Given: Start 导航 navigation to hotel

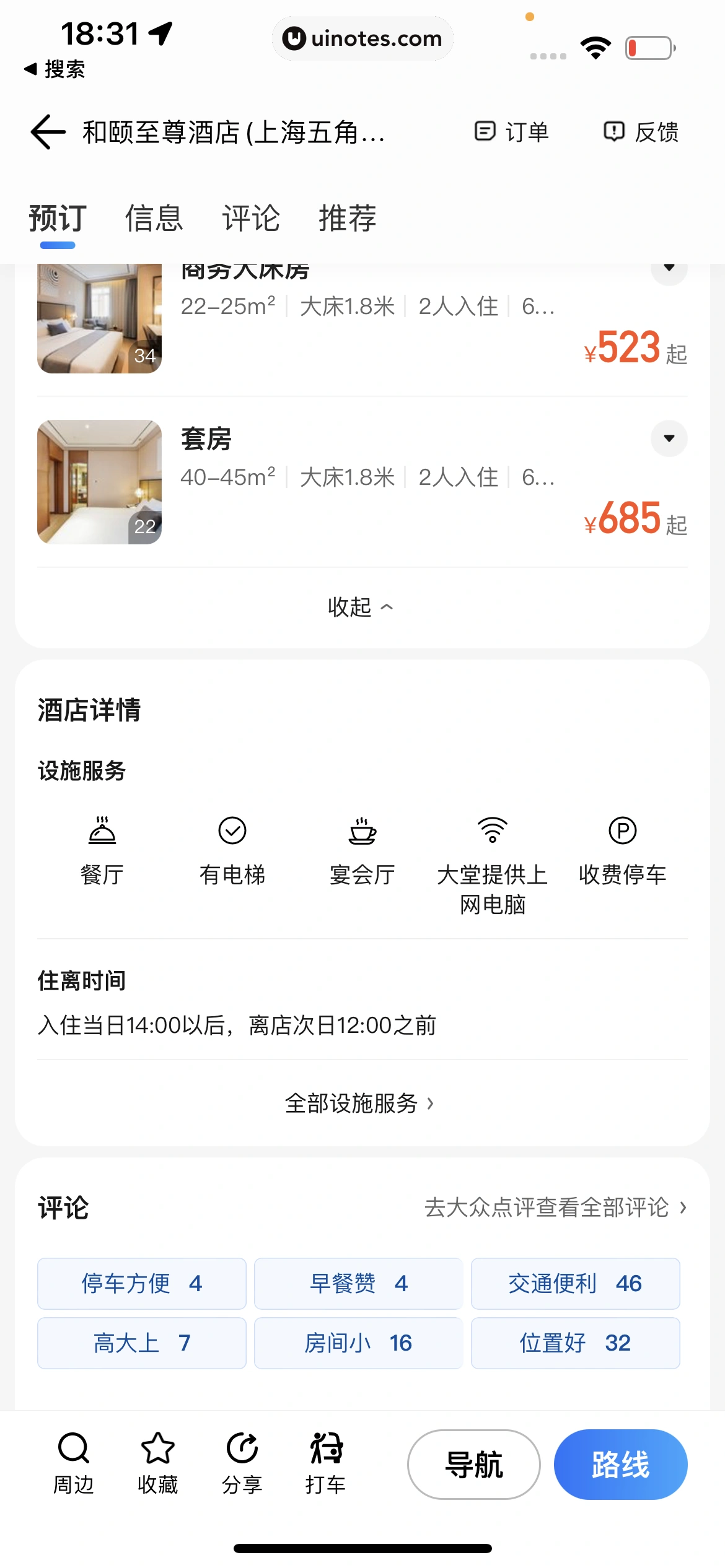Looking at the screenshot, I should coord(474,1465).
